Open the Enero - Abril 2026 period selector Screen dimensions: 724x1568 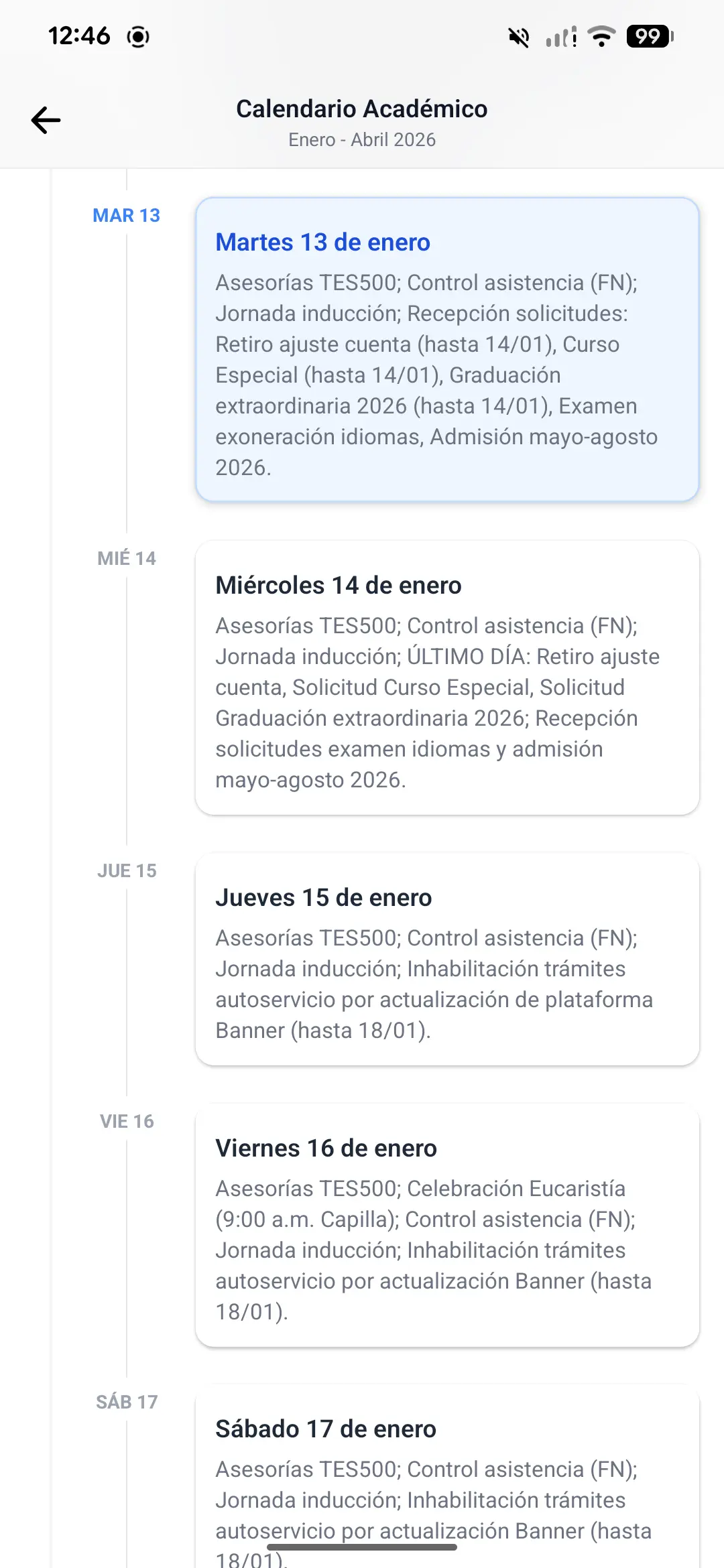tap(361, 140)
